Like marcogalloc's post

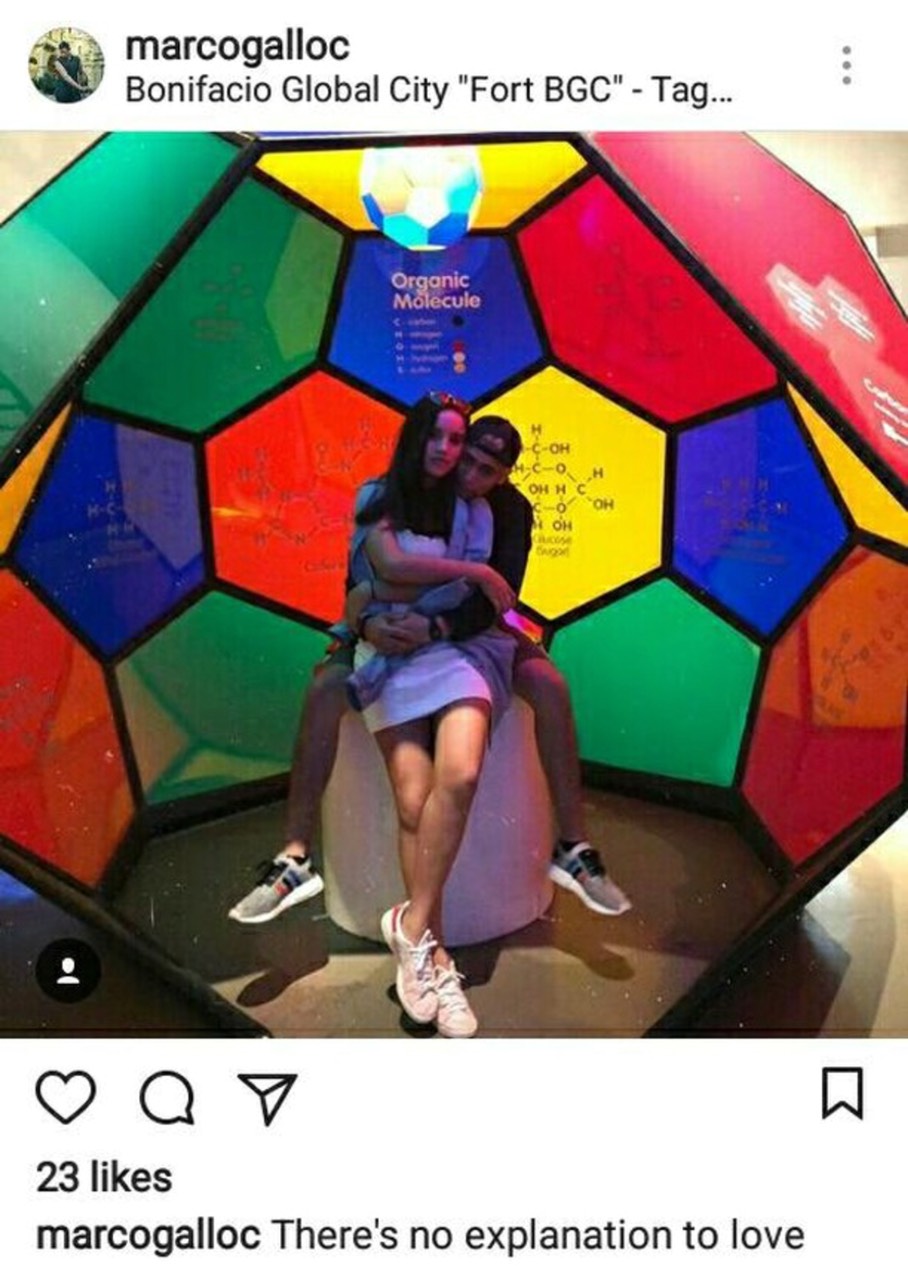pos(65,1098)
